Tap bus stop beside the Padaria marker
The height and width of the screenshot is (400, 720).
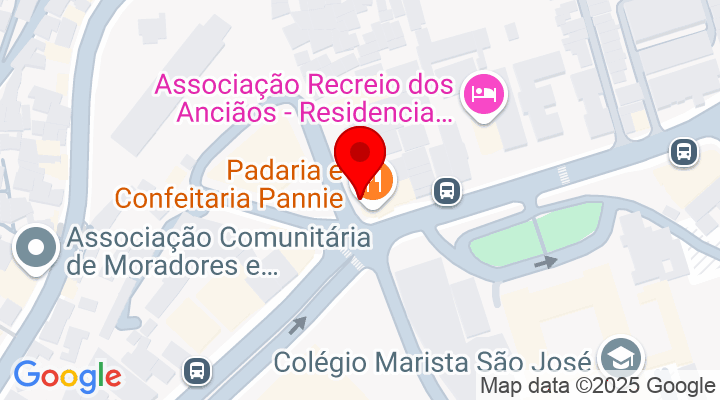coord(447,190)
